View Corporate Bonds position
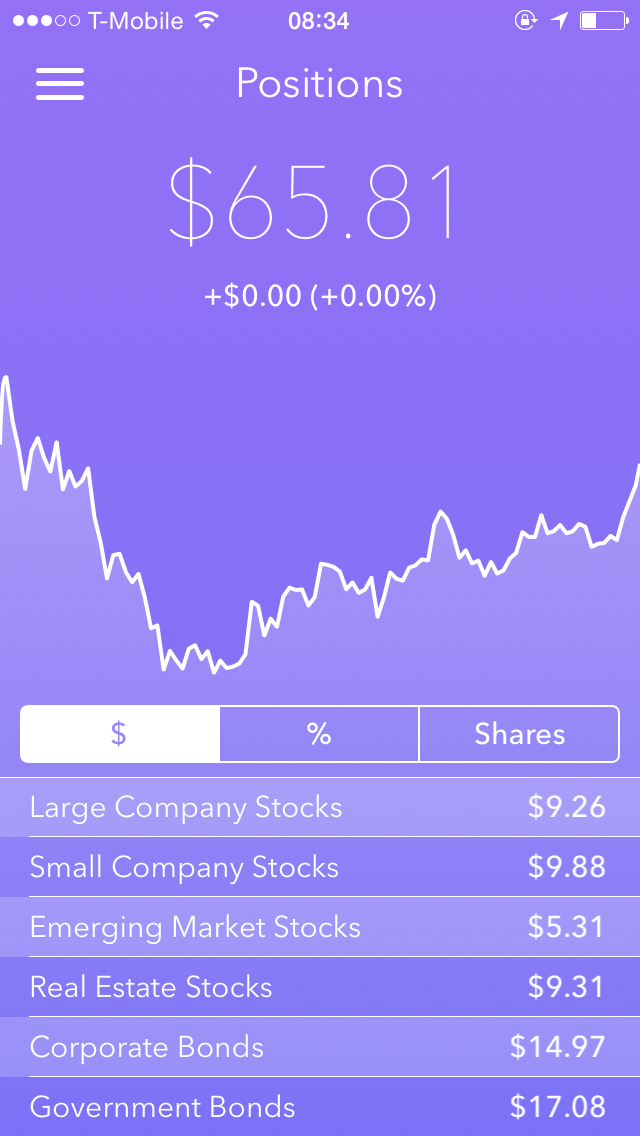 [320, 1047]
